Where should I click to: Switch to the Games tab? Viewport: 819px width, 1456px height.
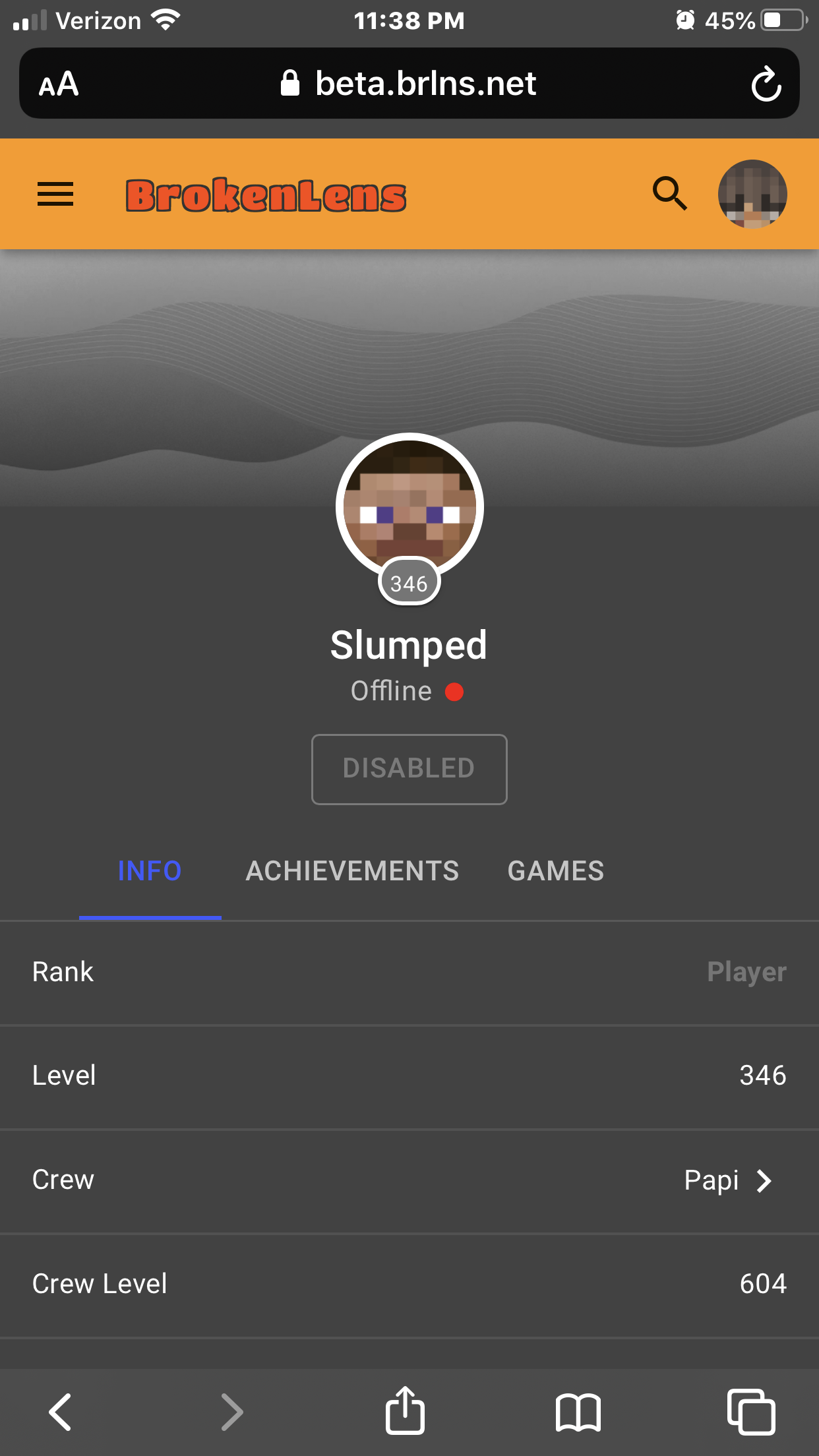coord(556,870)
